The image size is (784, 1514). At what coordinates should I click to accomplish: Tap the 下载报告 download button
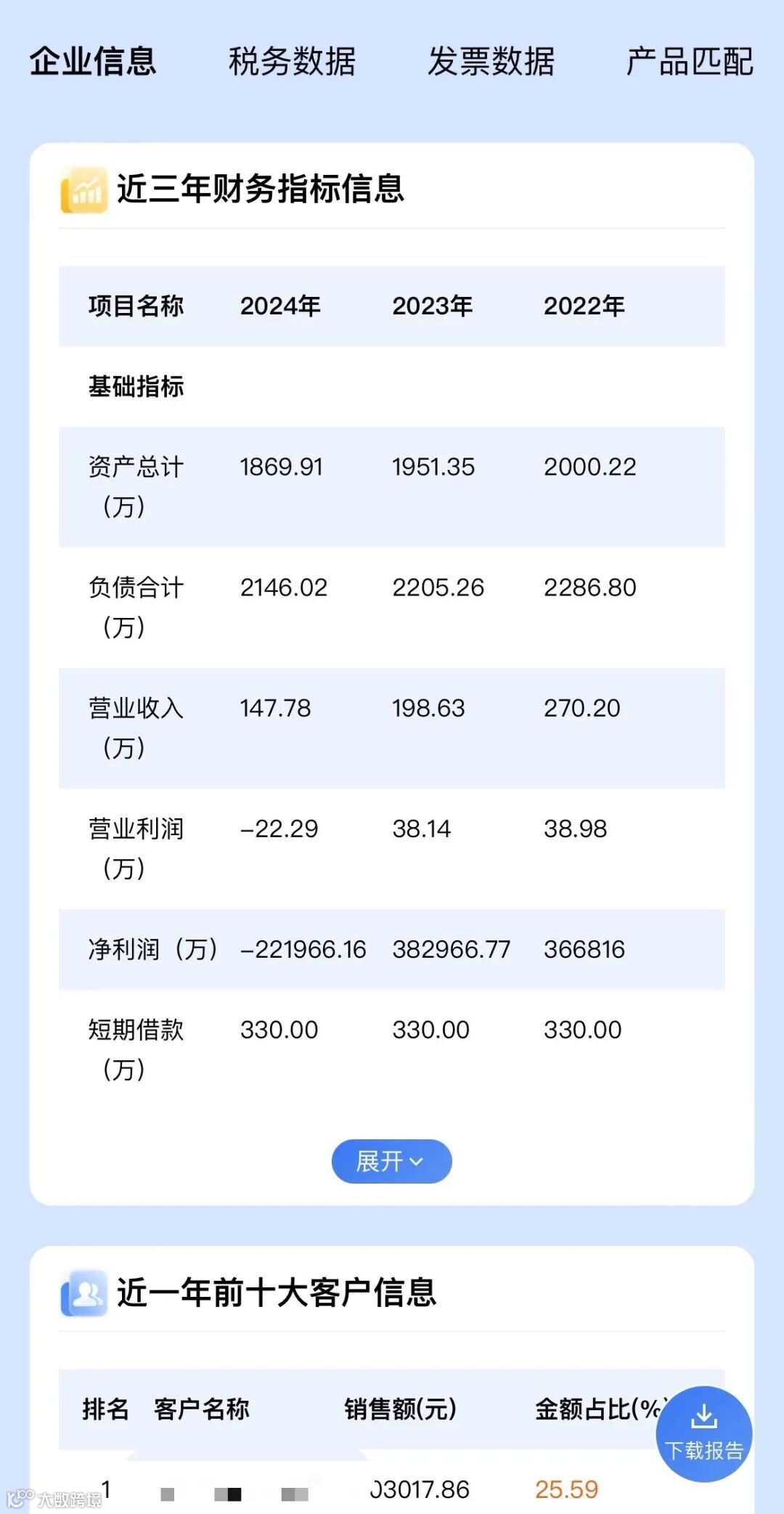(703, 1433)
